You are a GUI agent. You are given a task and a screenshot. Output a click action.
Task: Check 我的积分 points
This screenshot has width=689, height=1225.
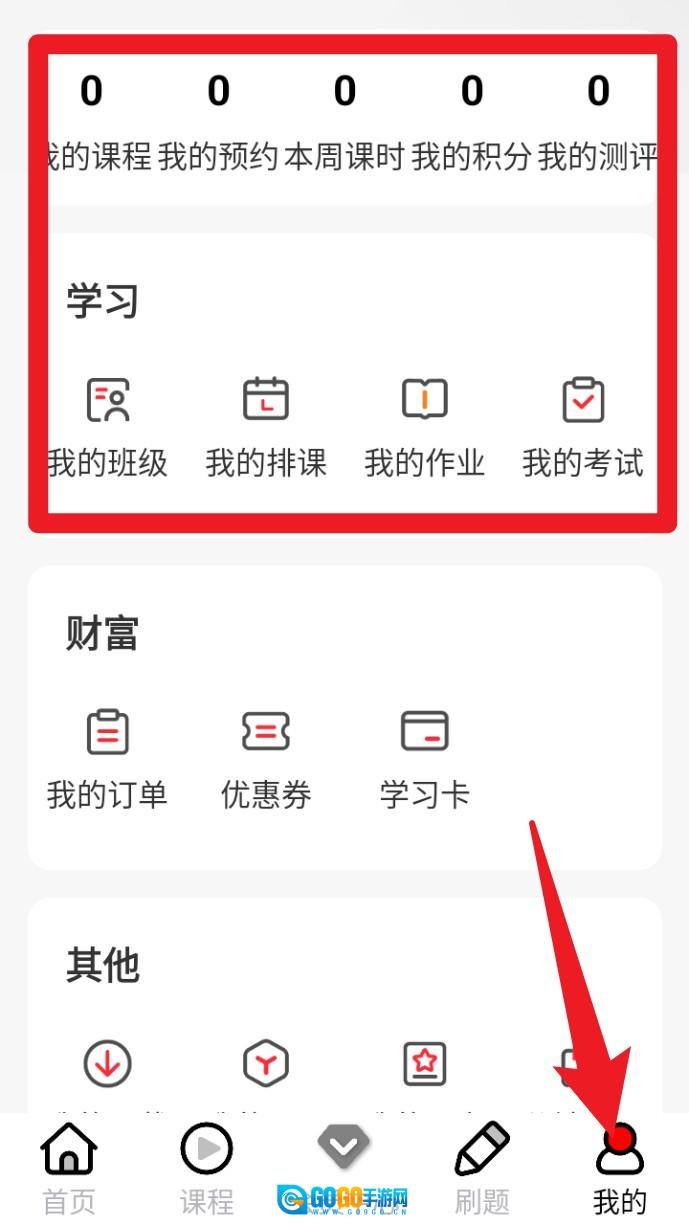(x=471, y=125)
